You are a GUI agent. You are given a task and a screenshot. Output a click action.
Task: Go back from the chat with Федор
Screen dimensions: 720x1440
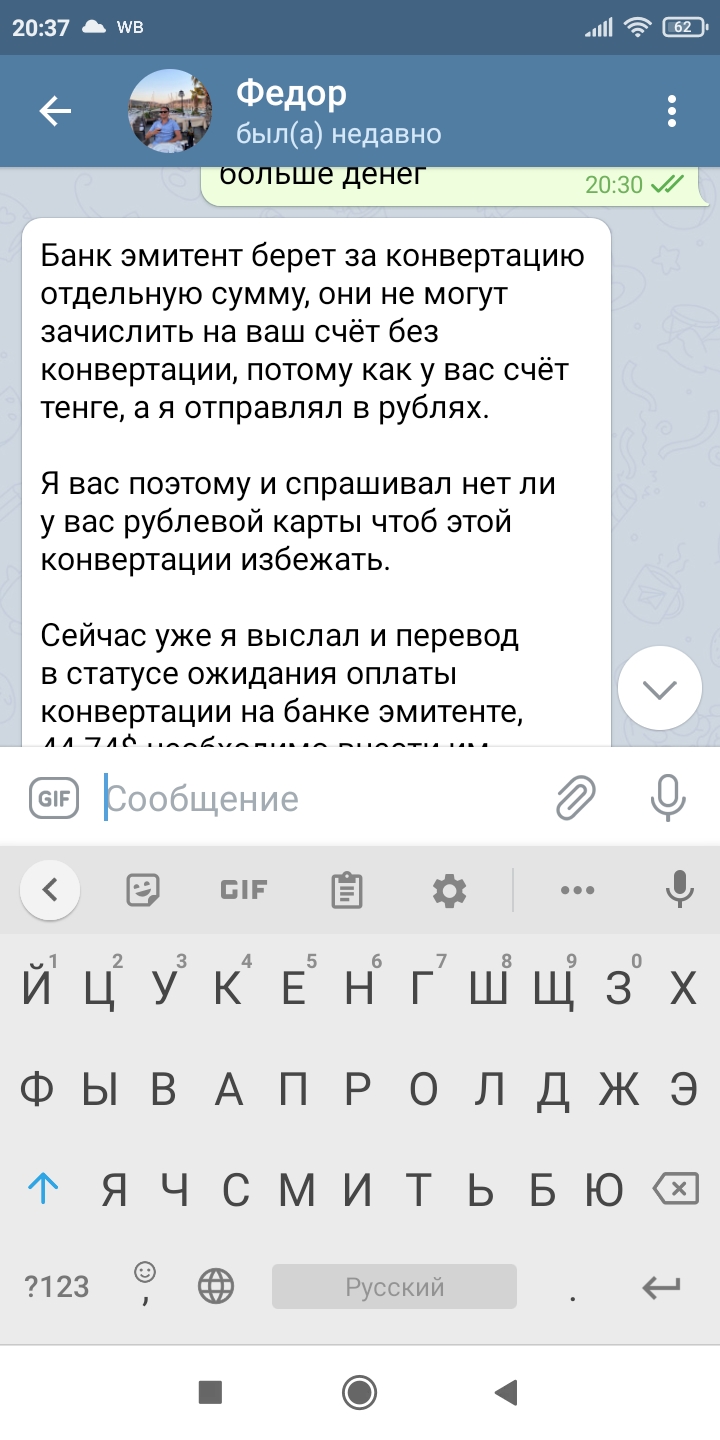click(x=55, y=111)
